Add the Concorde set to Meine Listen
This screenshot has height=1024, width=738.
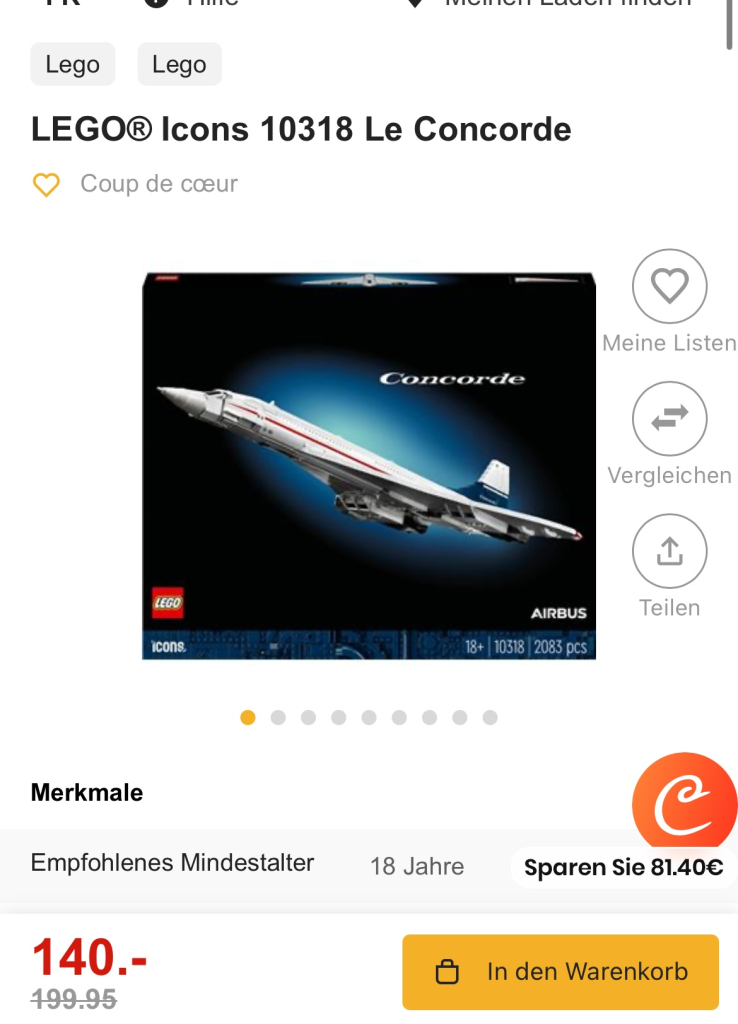coord(669,287)
